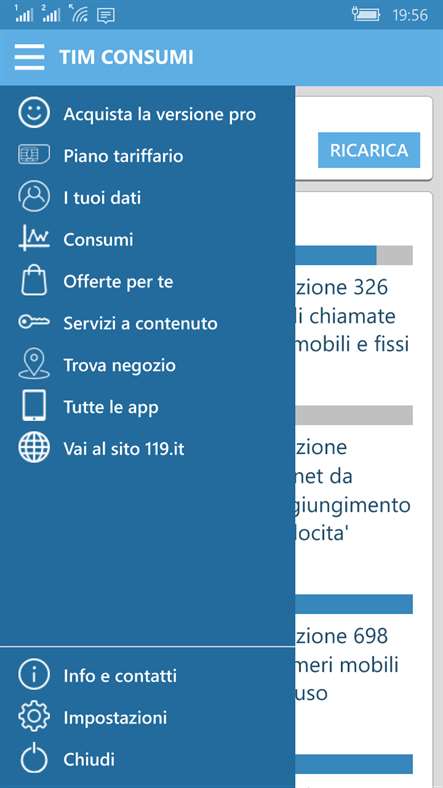Open Offerte per te
The image size is (443, 788).
point(148,281)
